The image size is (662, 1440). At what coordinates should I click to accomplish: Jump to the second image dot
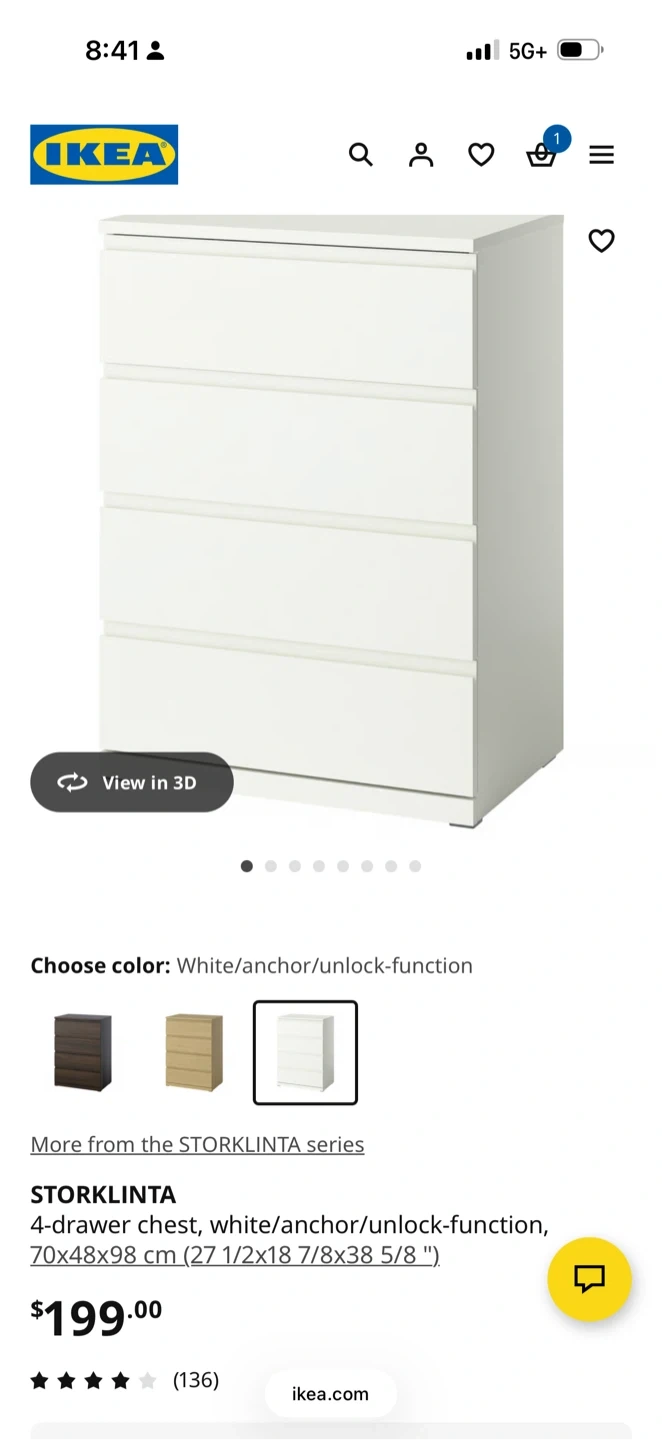click(x=271, y=866)
